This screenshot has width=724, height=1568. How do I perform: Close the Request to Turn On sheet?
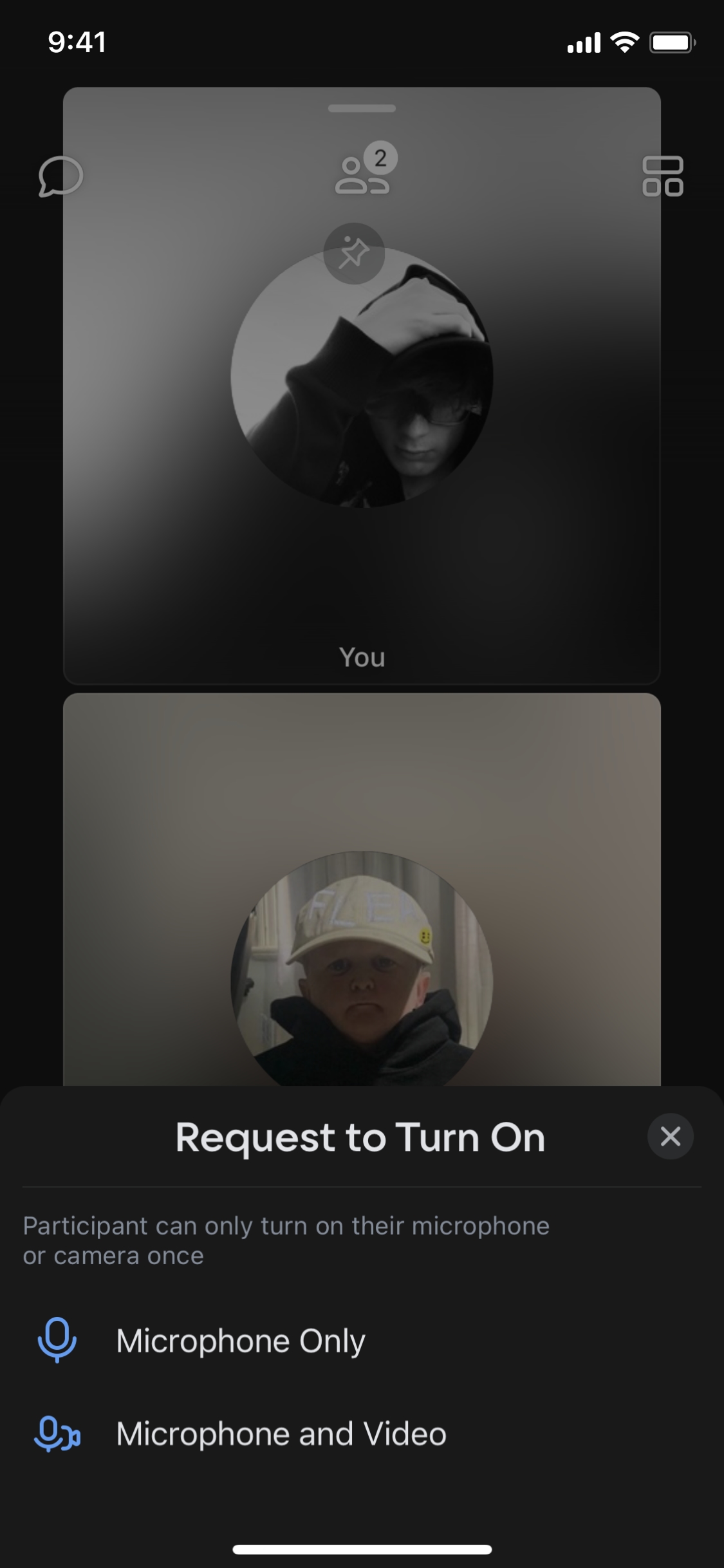click(670, 1137)
